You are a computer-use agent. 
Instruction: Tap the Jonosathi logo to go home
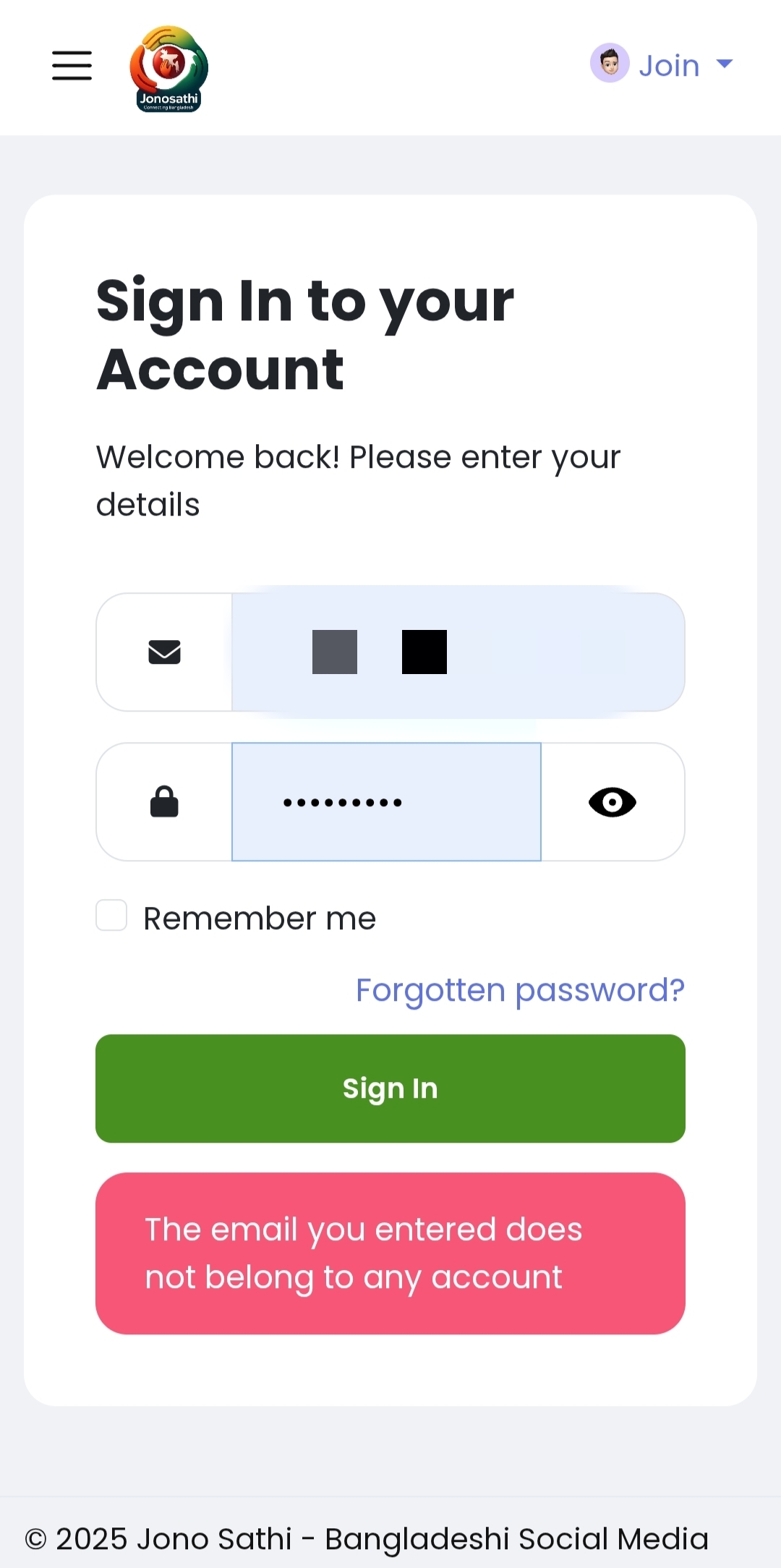169,69
